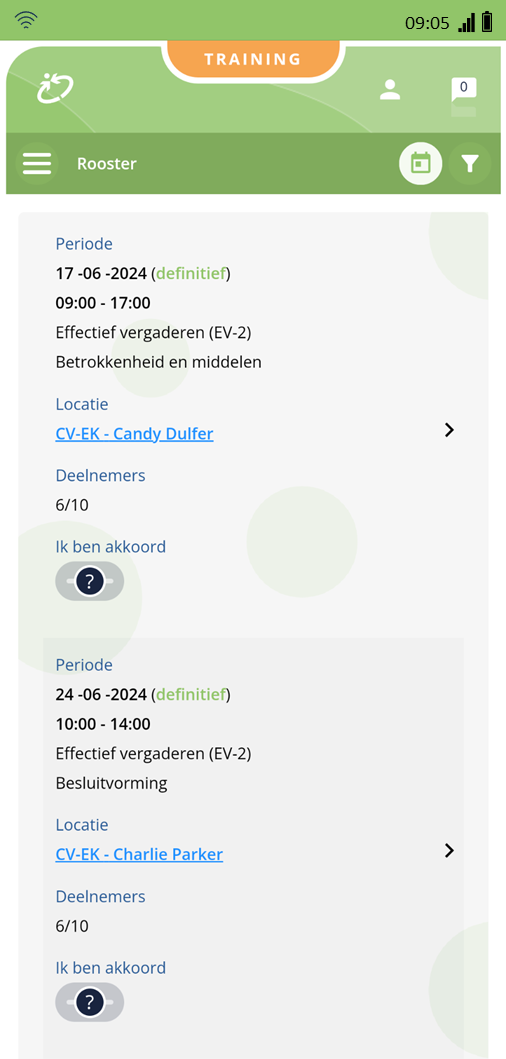Image resolution: width=506 pixels, height=1059 pixels.
Task: Expand the 24-06-2024 session chevron
Action: [449, 850]
